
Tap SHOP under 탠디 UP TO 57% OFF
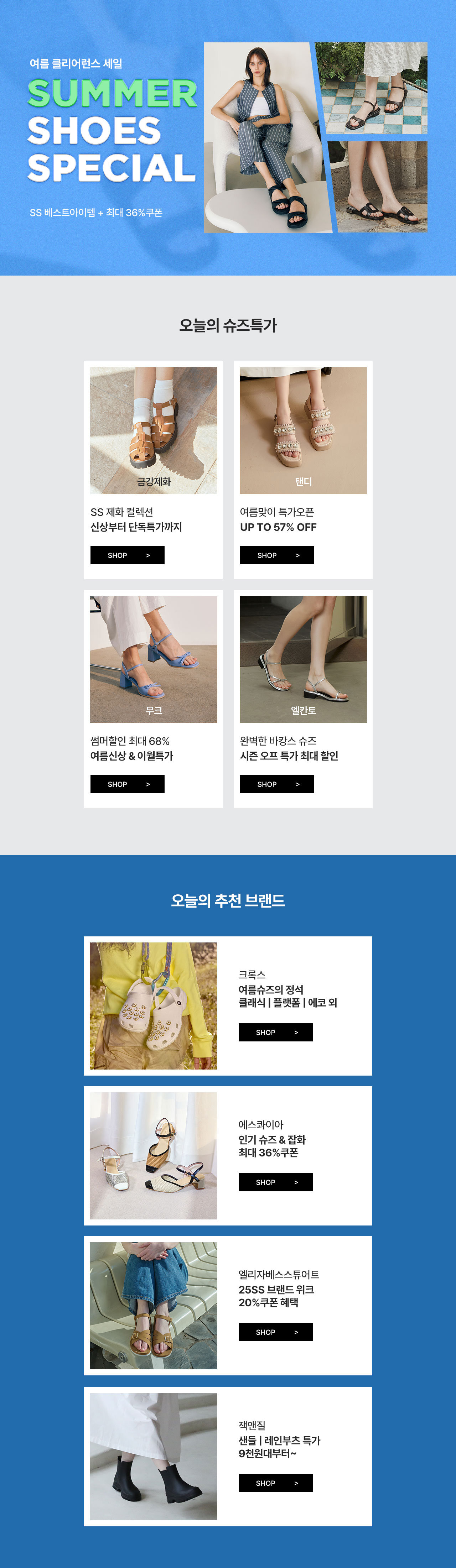pos(276,554)
